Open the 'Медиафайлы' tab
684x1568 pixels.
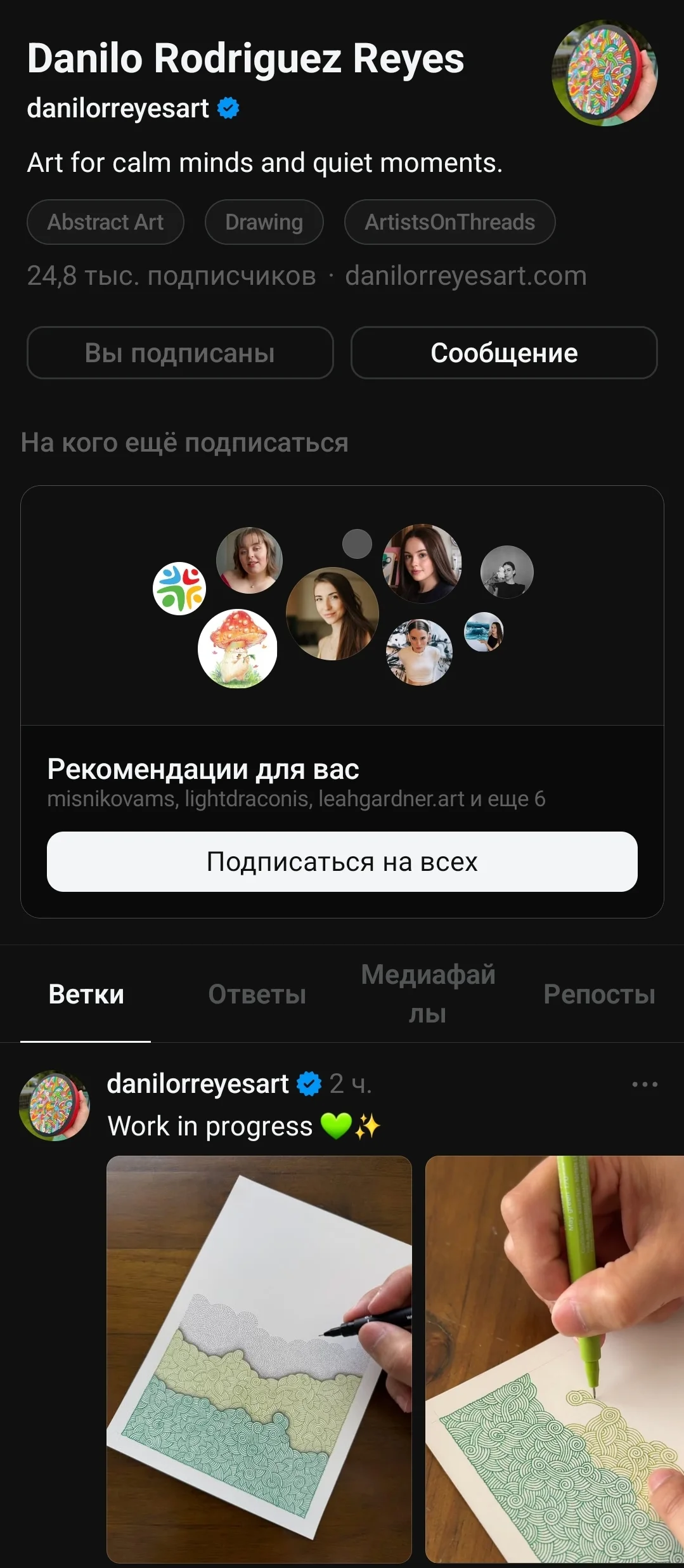(x=428, y=995)
